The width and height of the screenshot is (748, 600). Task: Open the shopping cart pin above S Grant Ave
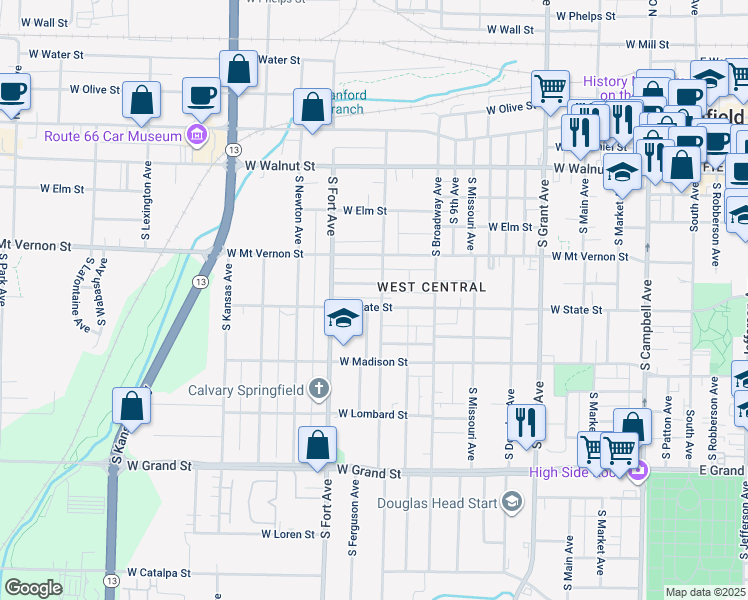coord(550,89)
